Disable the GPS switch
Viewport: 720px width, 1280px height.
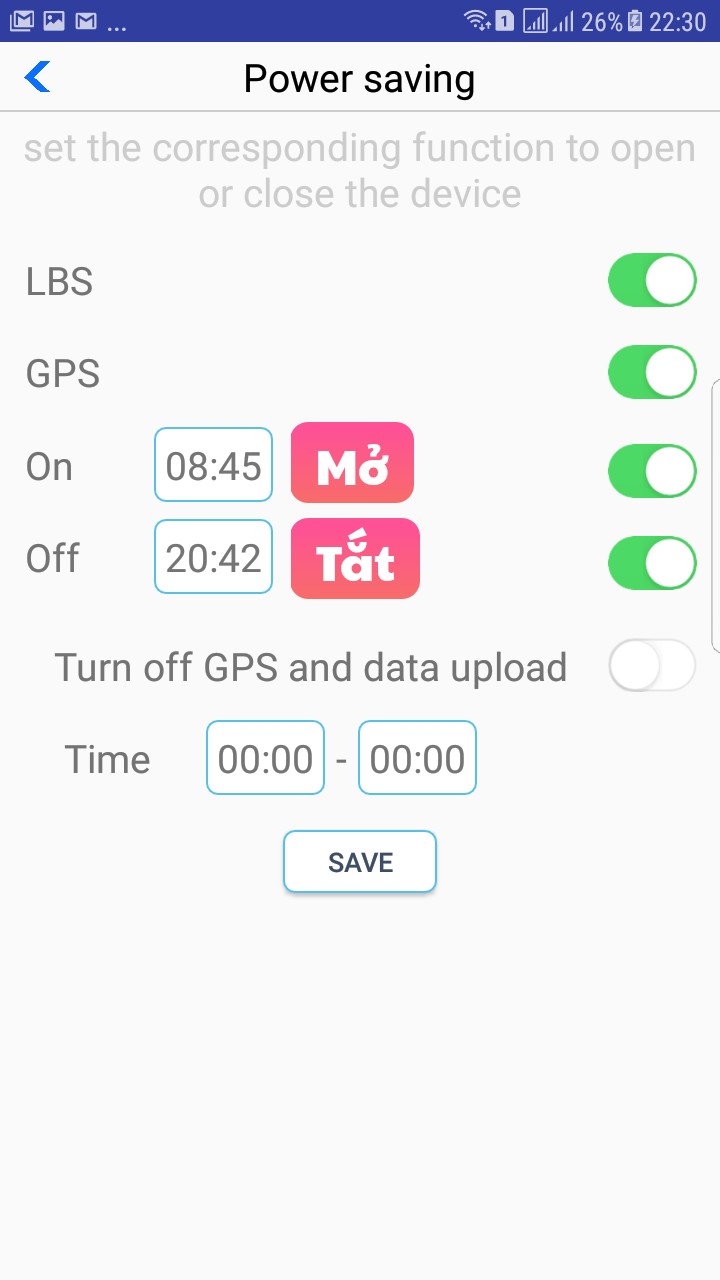[652, 373]
